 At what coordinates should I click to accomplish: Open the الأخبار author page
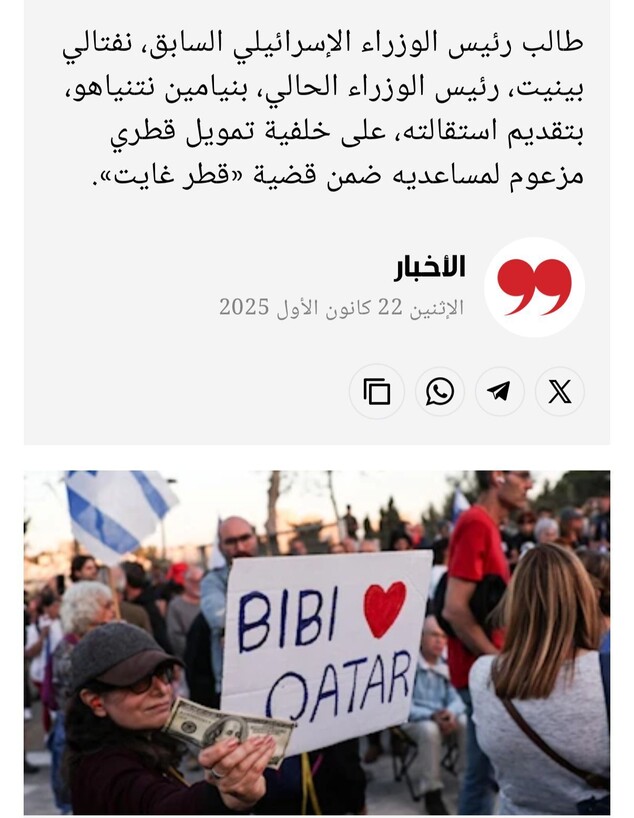click(x=429, y=267)
